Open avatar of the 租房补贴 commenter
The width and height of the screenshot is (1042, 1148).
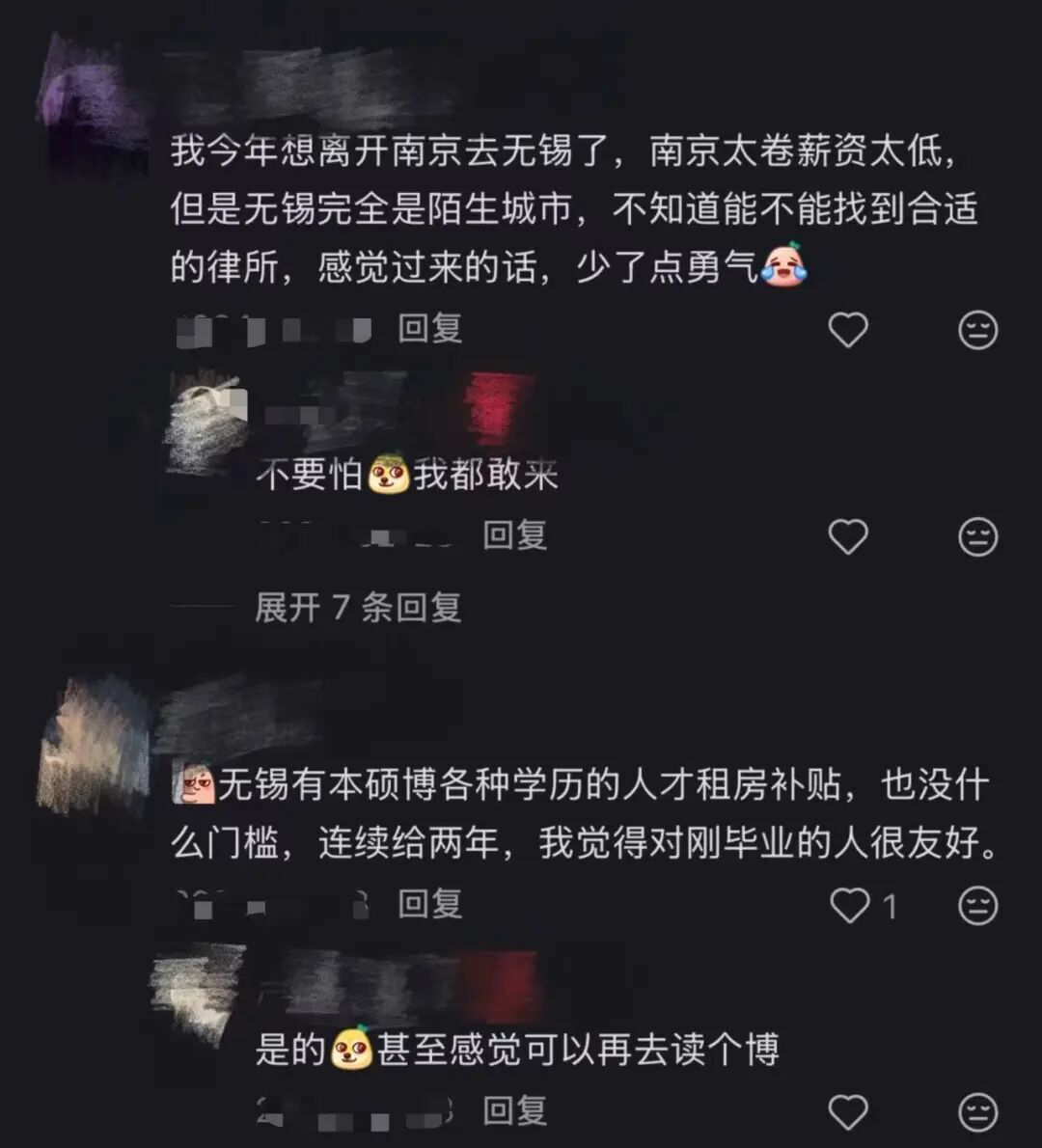pyautogui.click(x=94, y=743)
